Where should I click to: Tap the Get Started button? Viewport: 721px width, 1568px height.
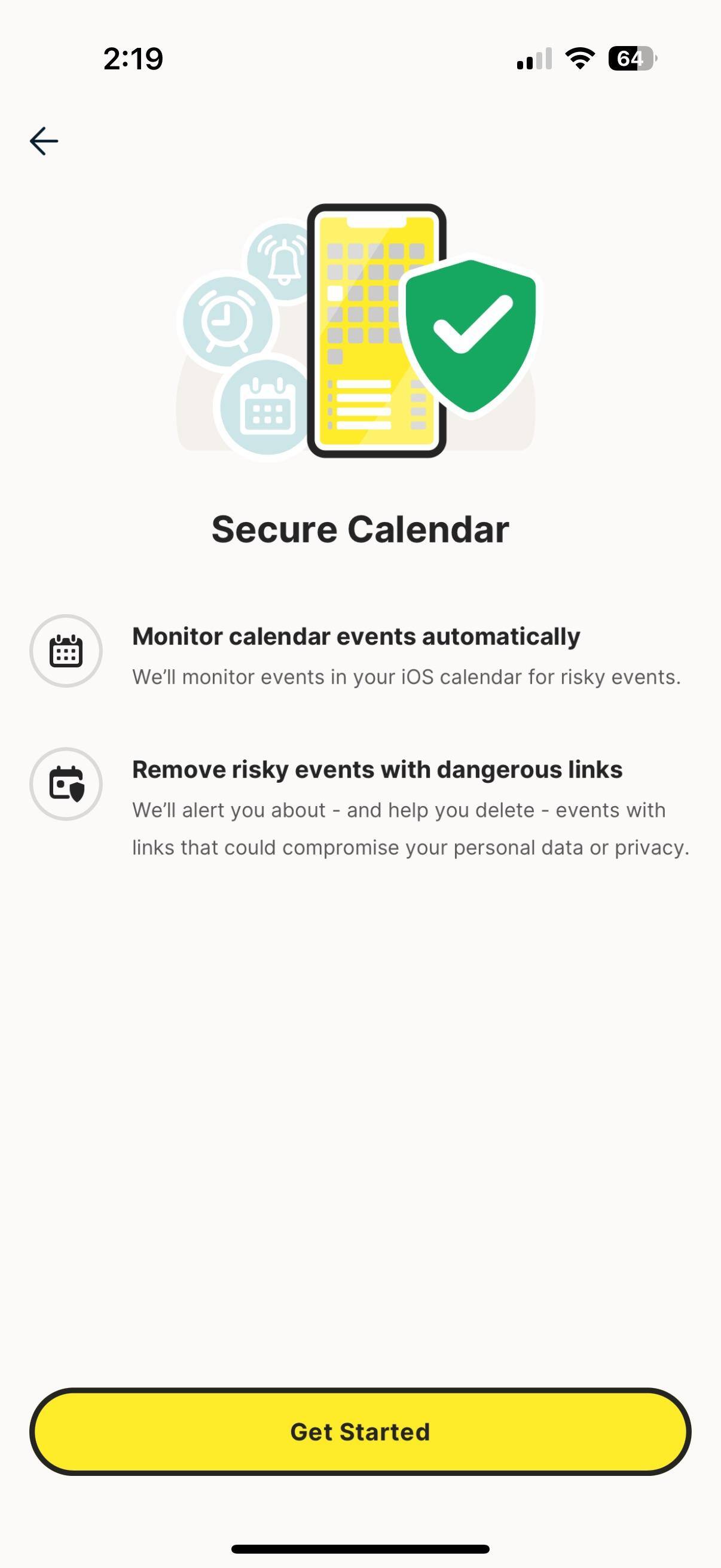coord(360,1432)
